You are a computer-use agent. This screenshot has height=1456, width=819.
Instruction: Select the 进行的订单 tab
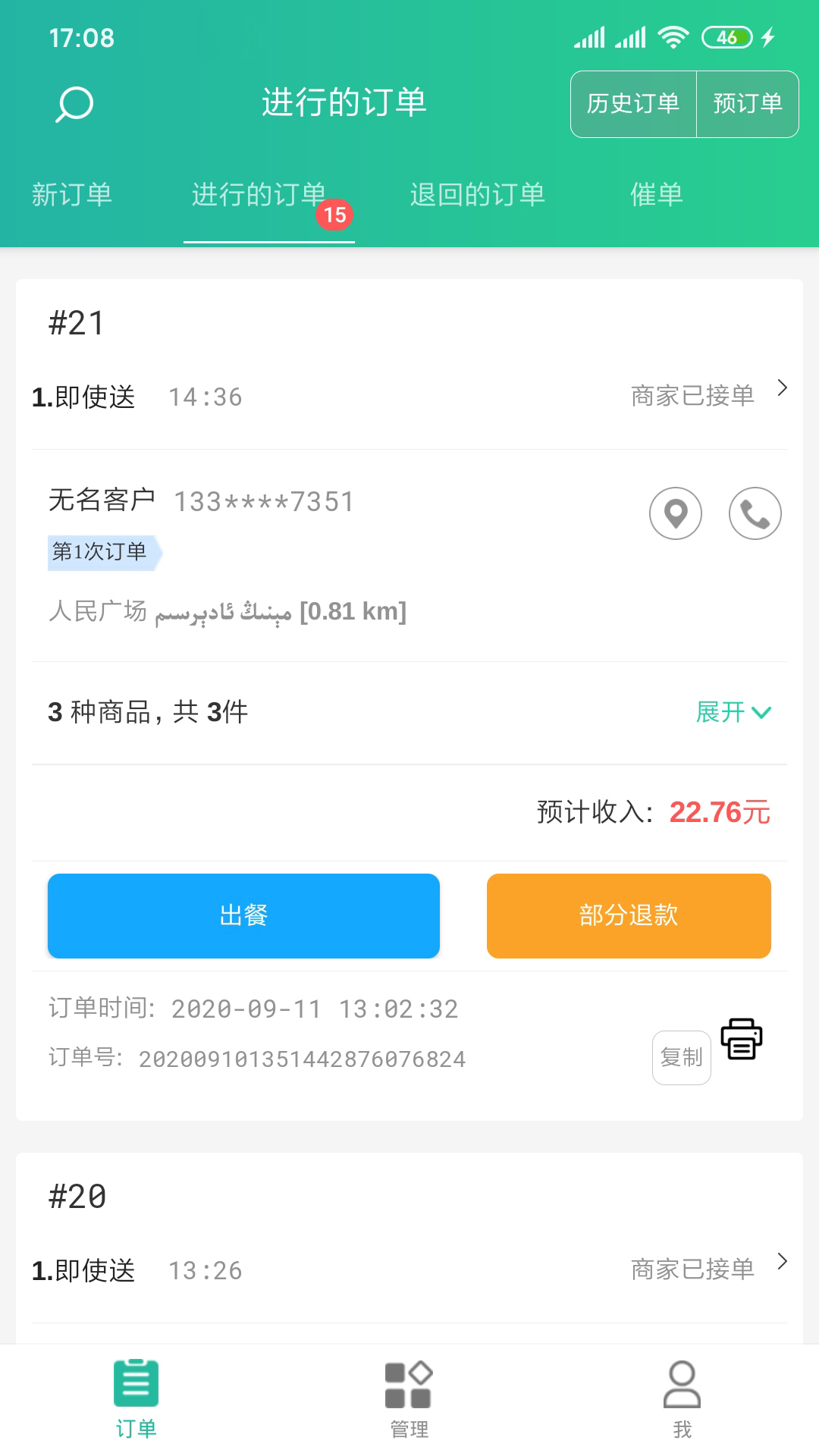(259, 195)
